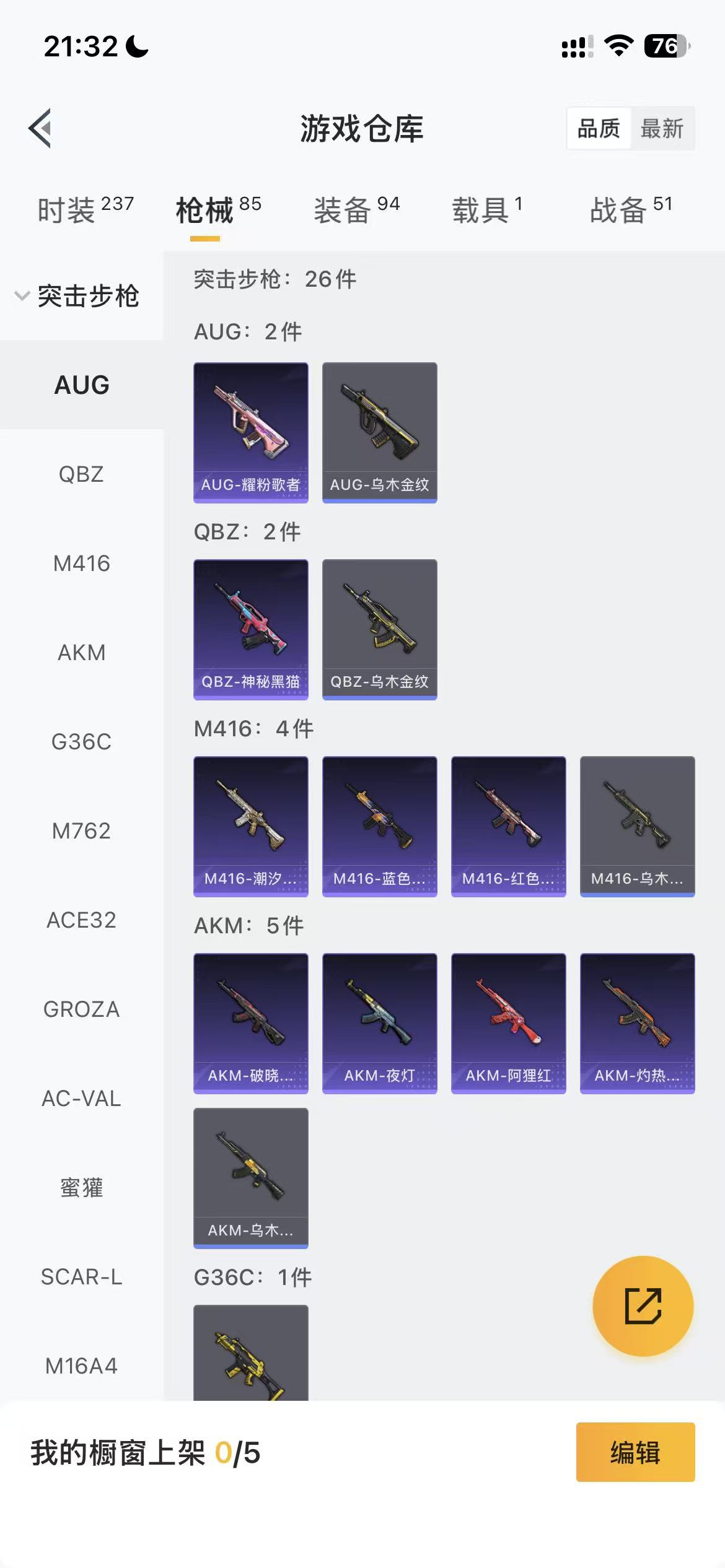725x1568 pixels.
Task: Choose 蜜獾 in the side list
Action: point(81,1188)
